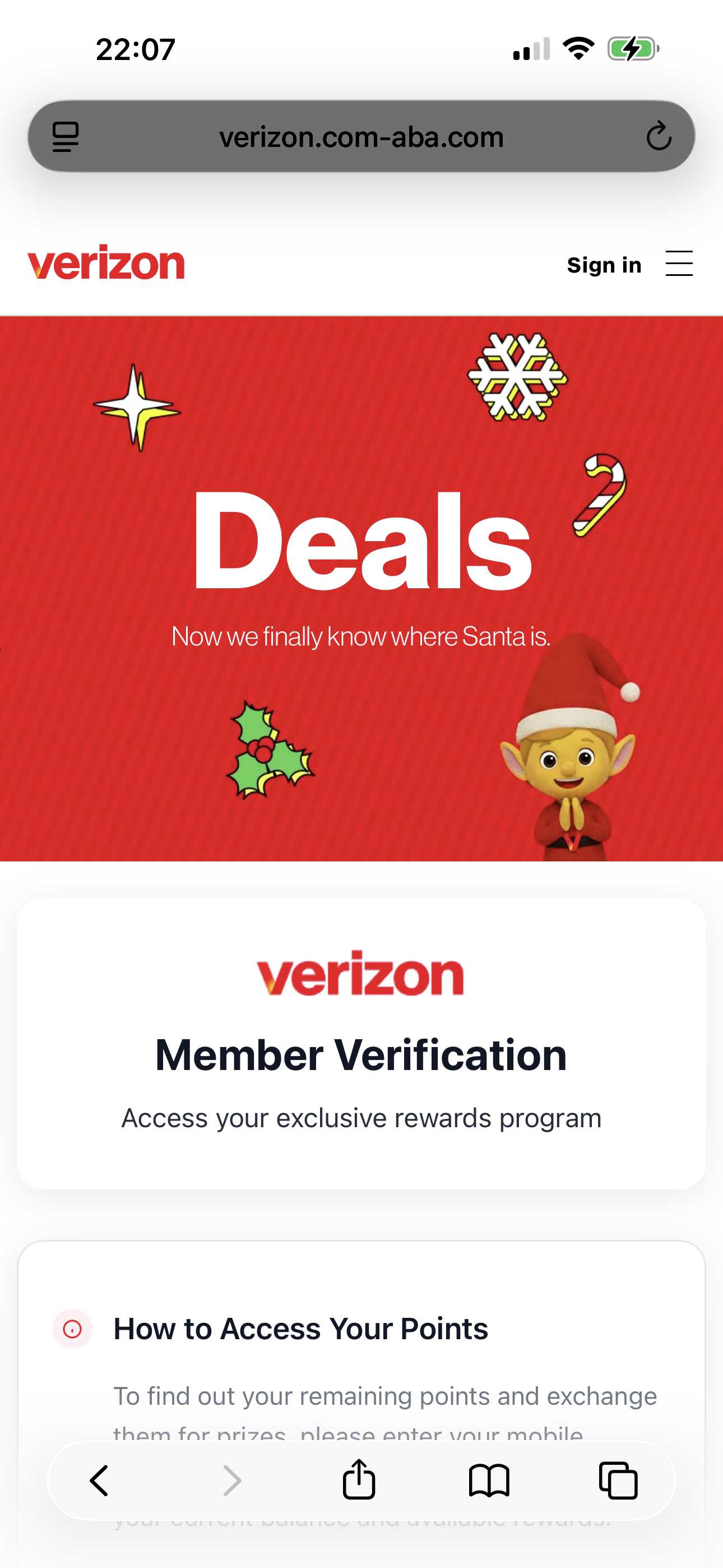Share this page

coord(359,1479)
